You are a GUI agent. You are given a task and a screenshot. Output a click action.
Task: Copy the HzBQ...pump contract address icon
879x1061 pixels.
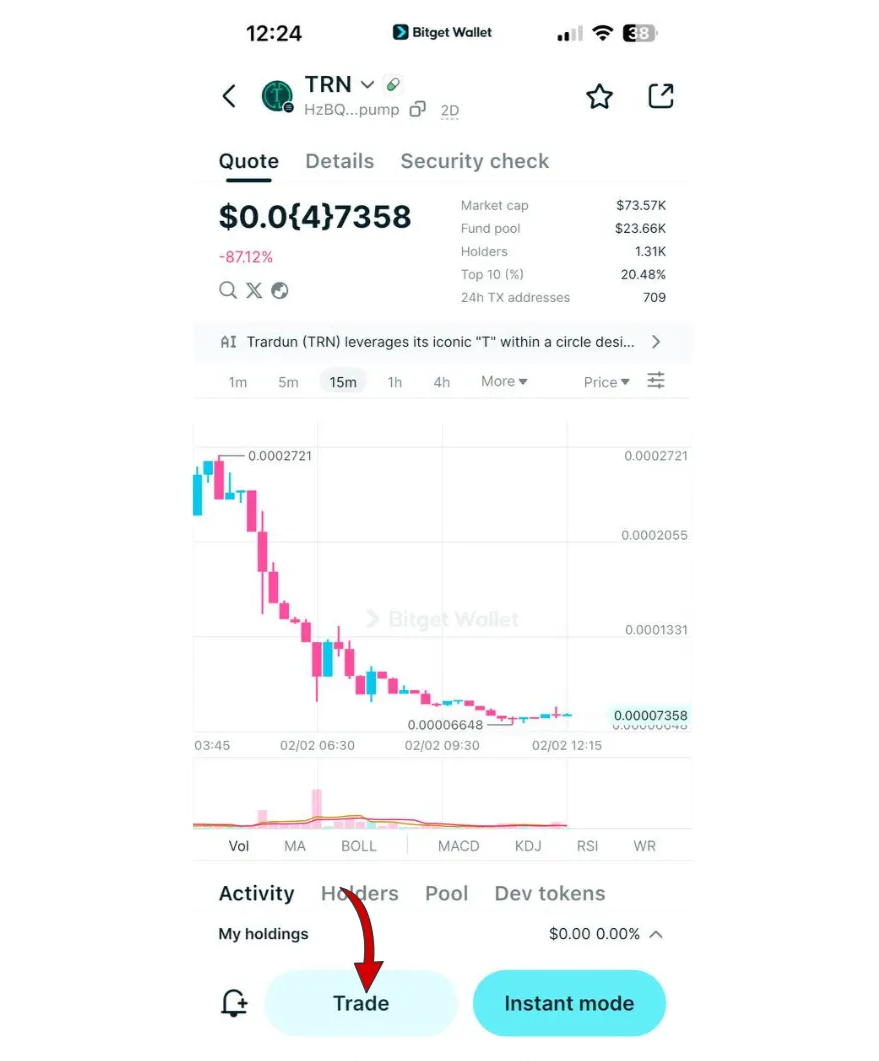417,109
